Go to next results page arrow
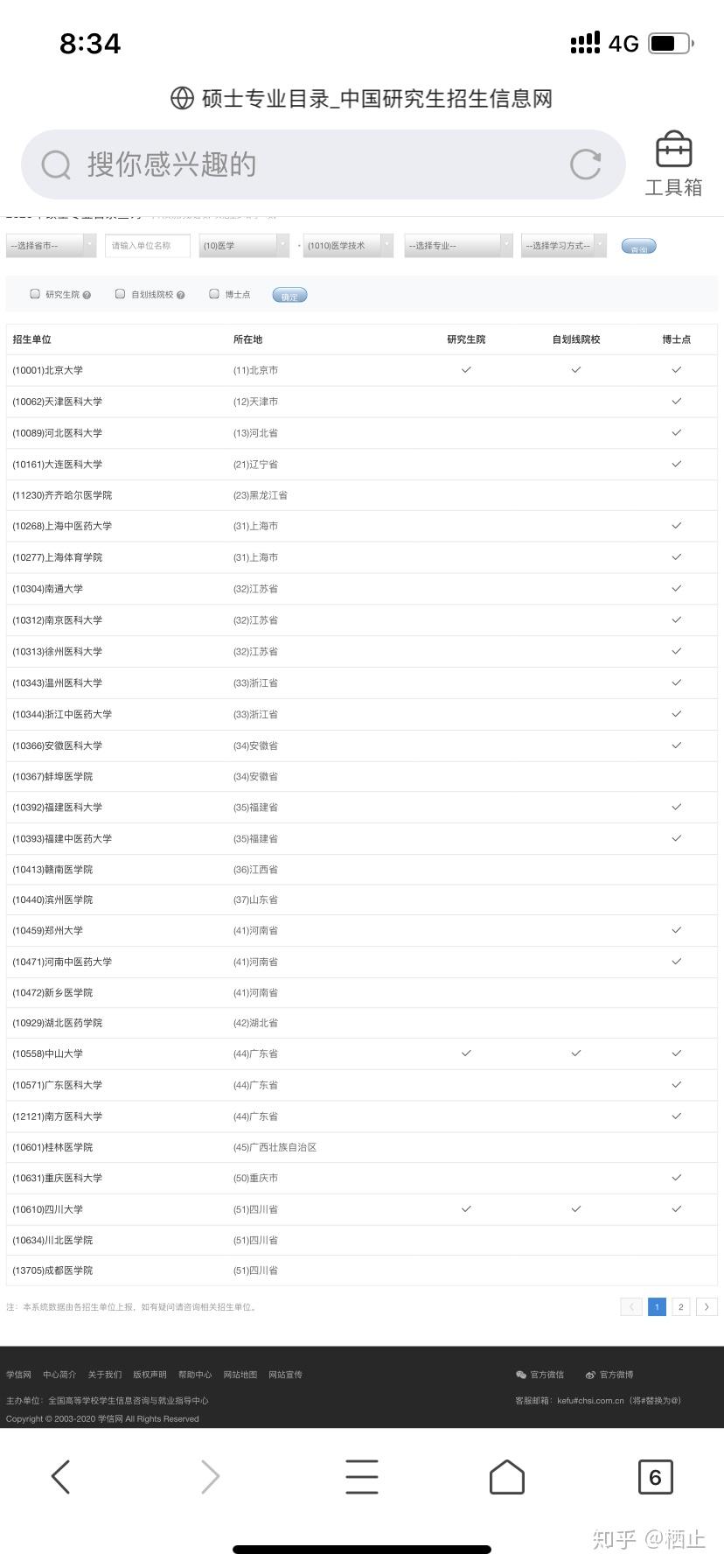 707,1307
